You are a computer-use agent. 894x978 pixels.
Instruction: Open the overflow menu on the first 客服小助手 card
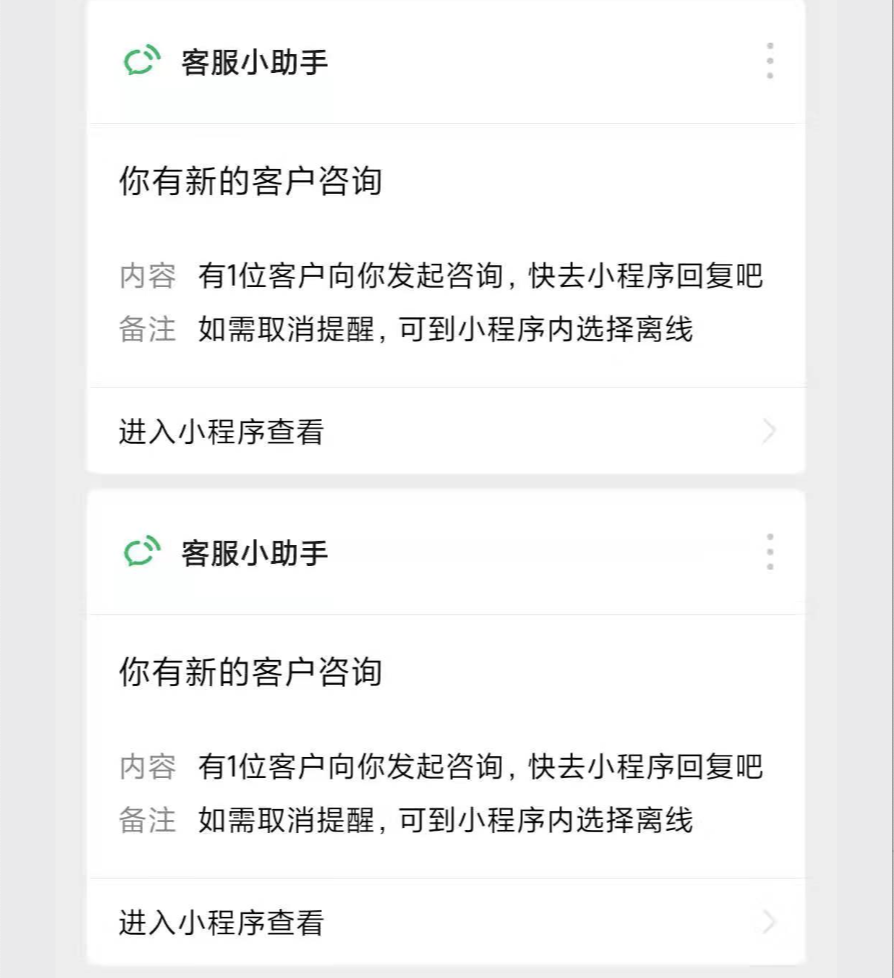(769, 61)
